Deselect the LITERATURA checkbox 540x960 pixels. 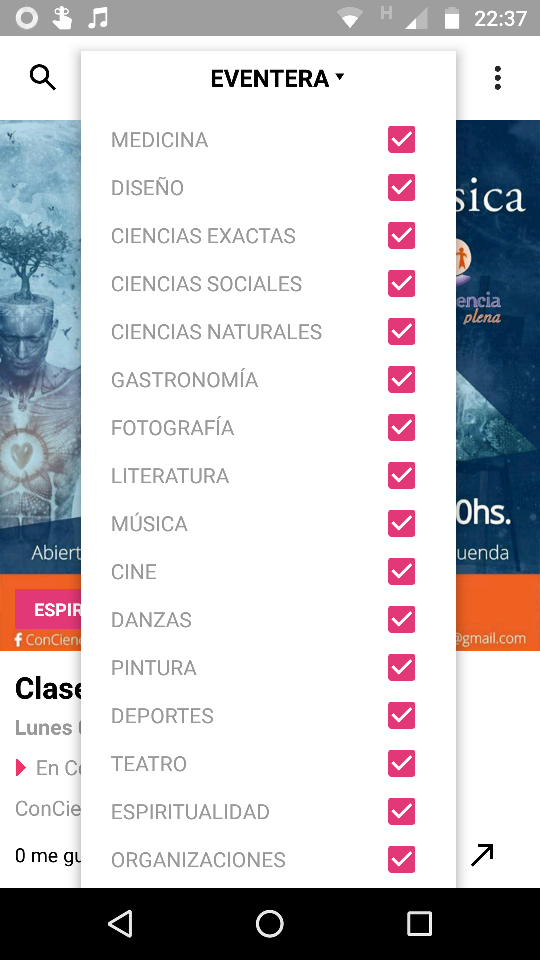[402, 476]
